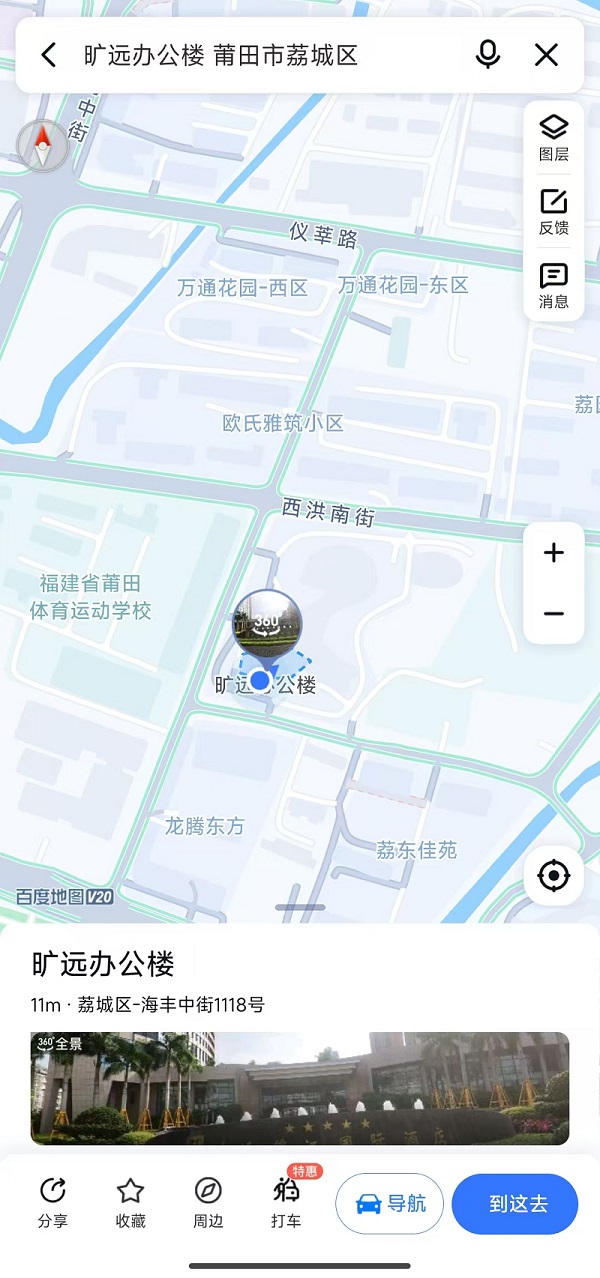Open the 反馈 feedback option

(x=553, y=212)
